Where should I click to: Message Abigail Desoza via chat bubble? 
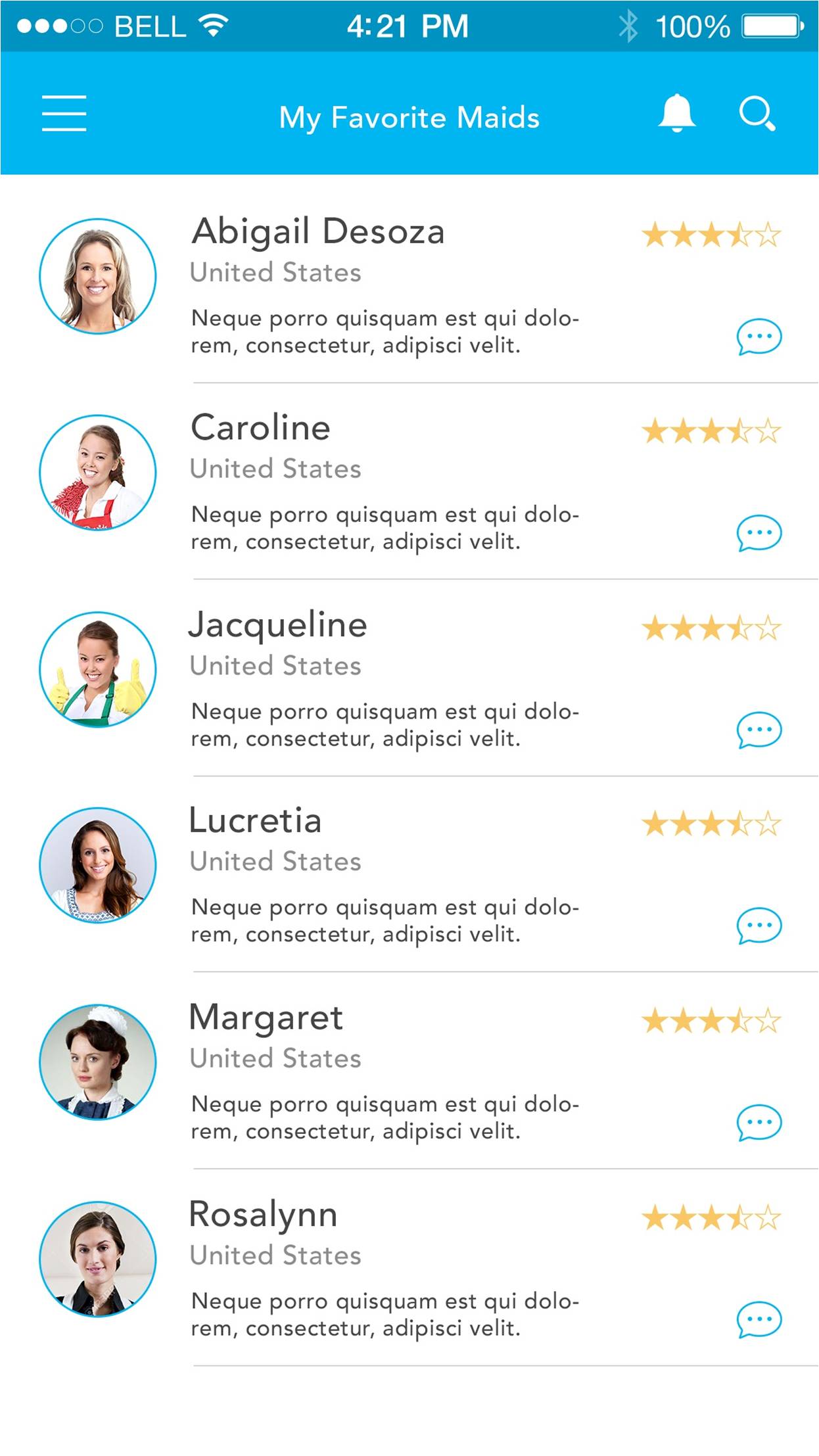(x=759, y=337)
